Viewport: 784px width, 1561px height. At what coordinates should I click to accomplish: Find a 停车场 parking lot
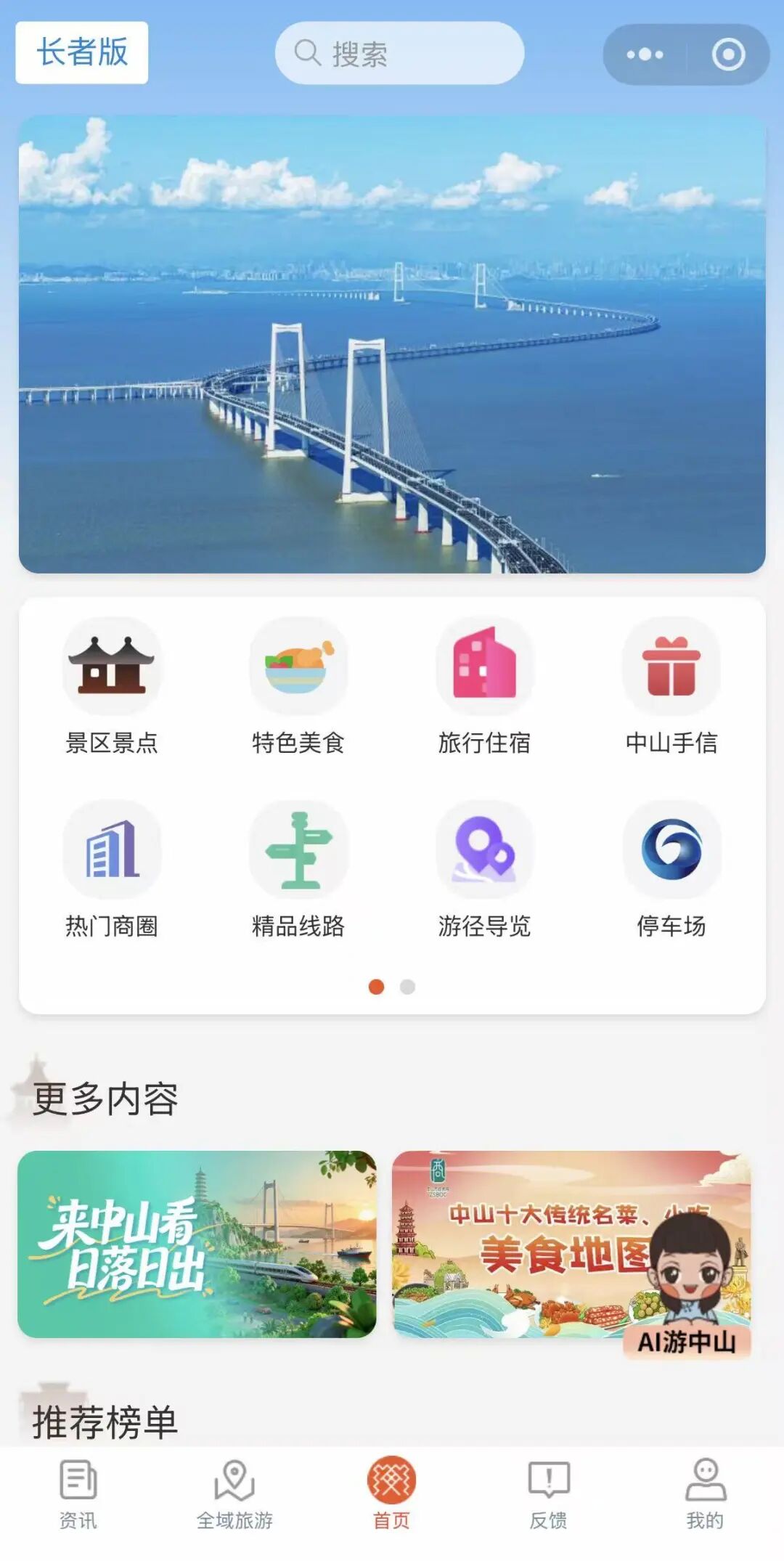[671, 870]
